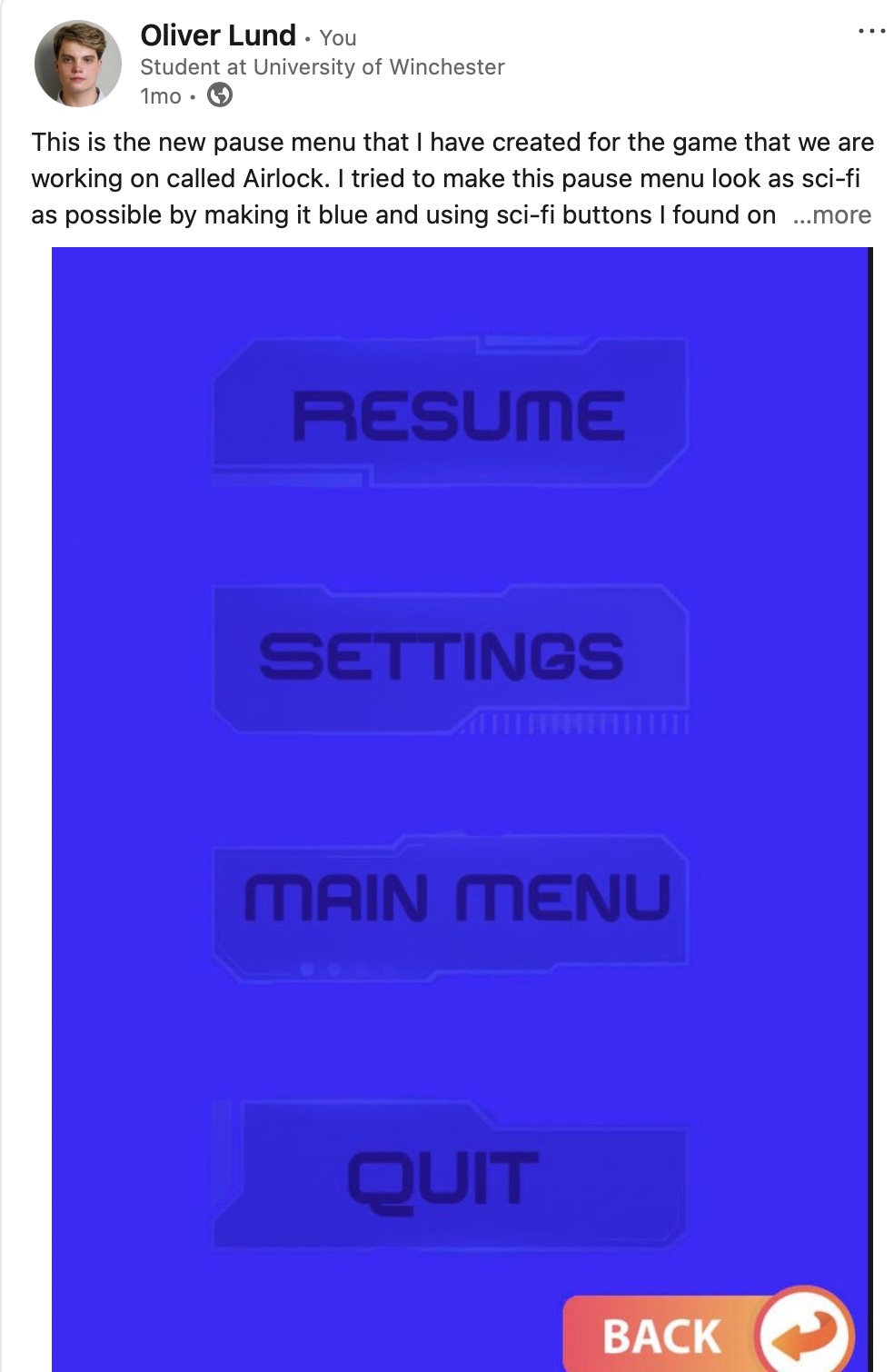Open the post's overflow menu

pos(870,32)
